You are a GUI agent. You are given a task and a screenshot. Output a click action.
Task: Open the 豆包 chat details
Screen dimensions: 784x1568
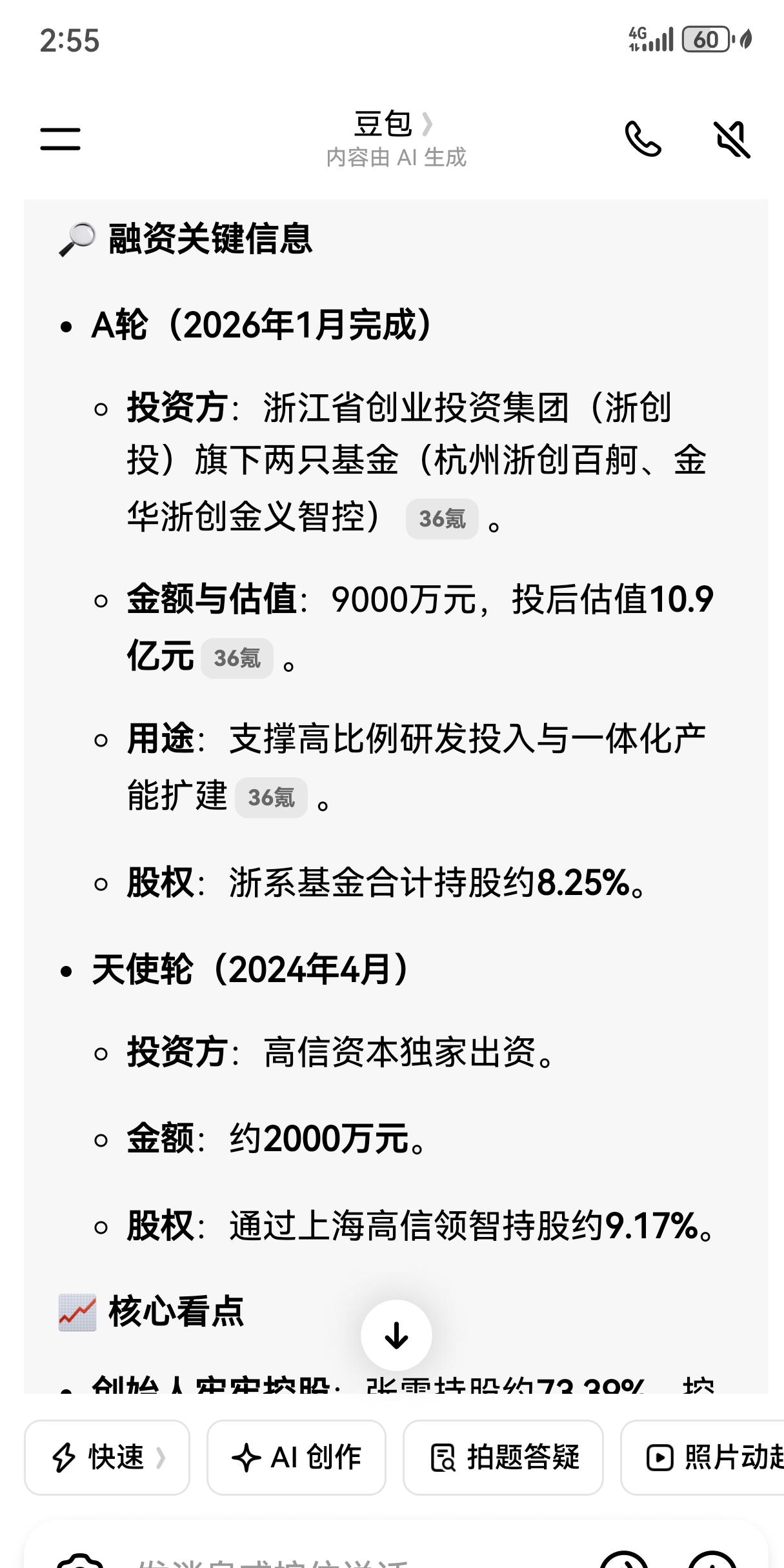point(394,125)
